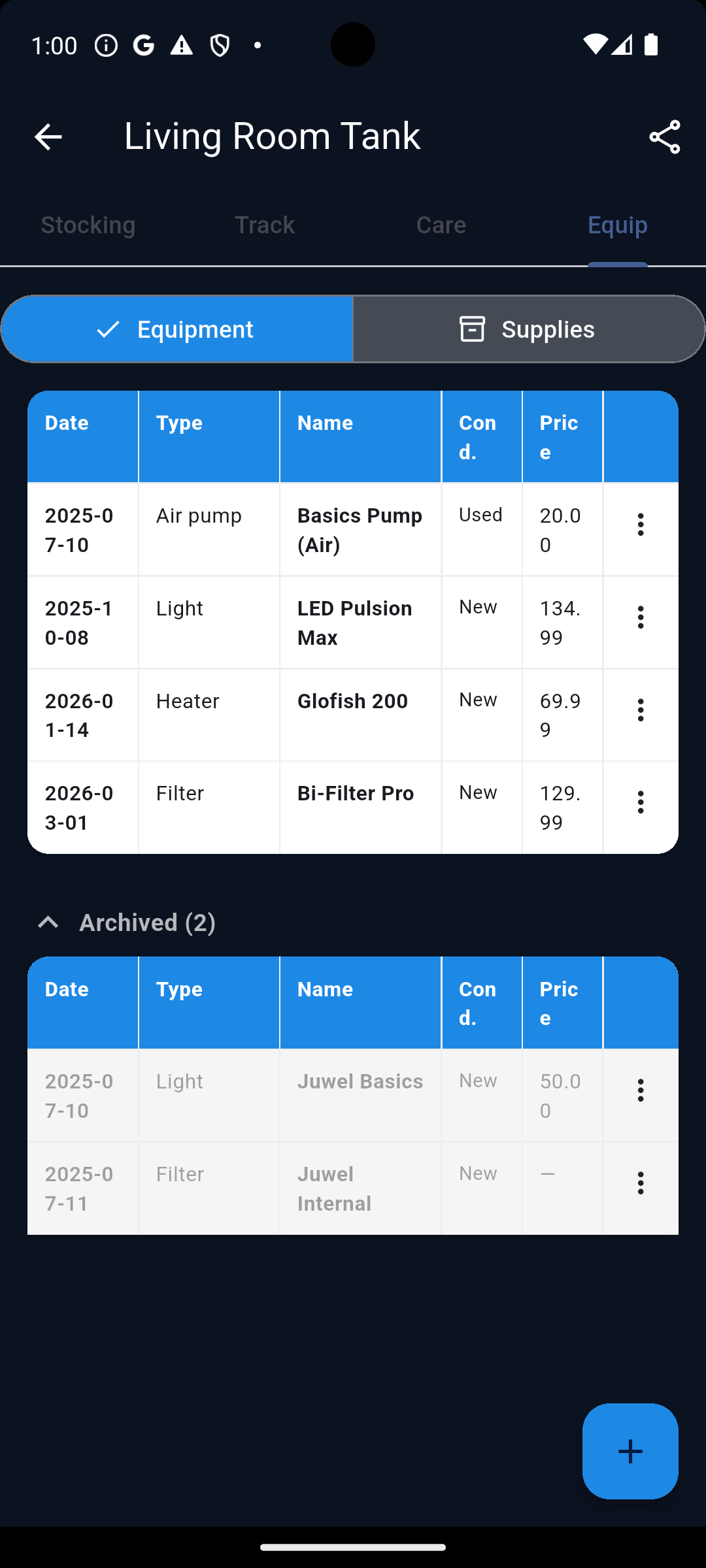This screenshot has width=706, height=1568.
Task: Share the Living Room Tank
Action: click(664, 137)
